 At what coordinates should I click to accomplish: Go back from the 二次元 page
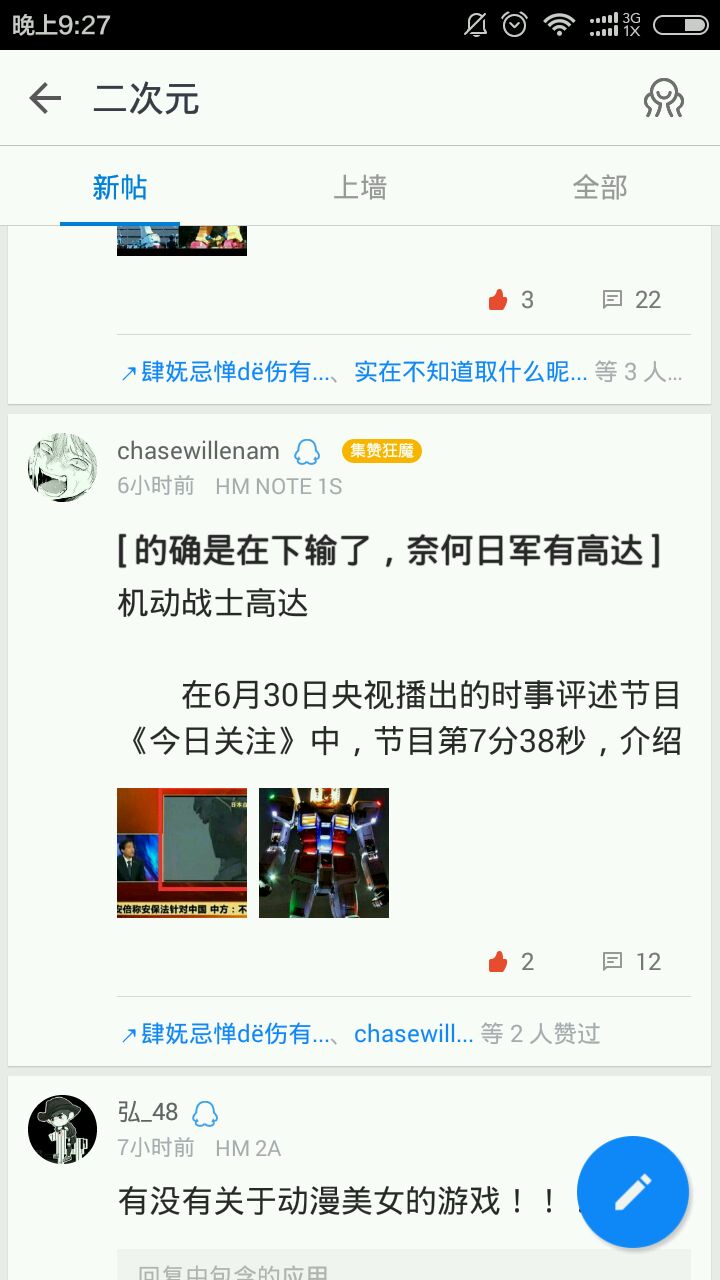tap(45, 98)
